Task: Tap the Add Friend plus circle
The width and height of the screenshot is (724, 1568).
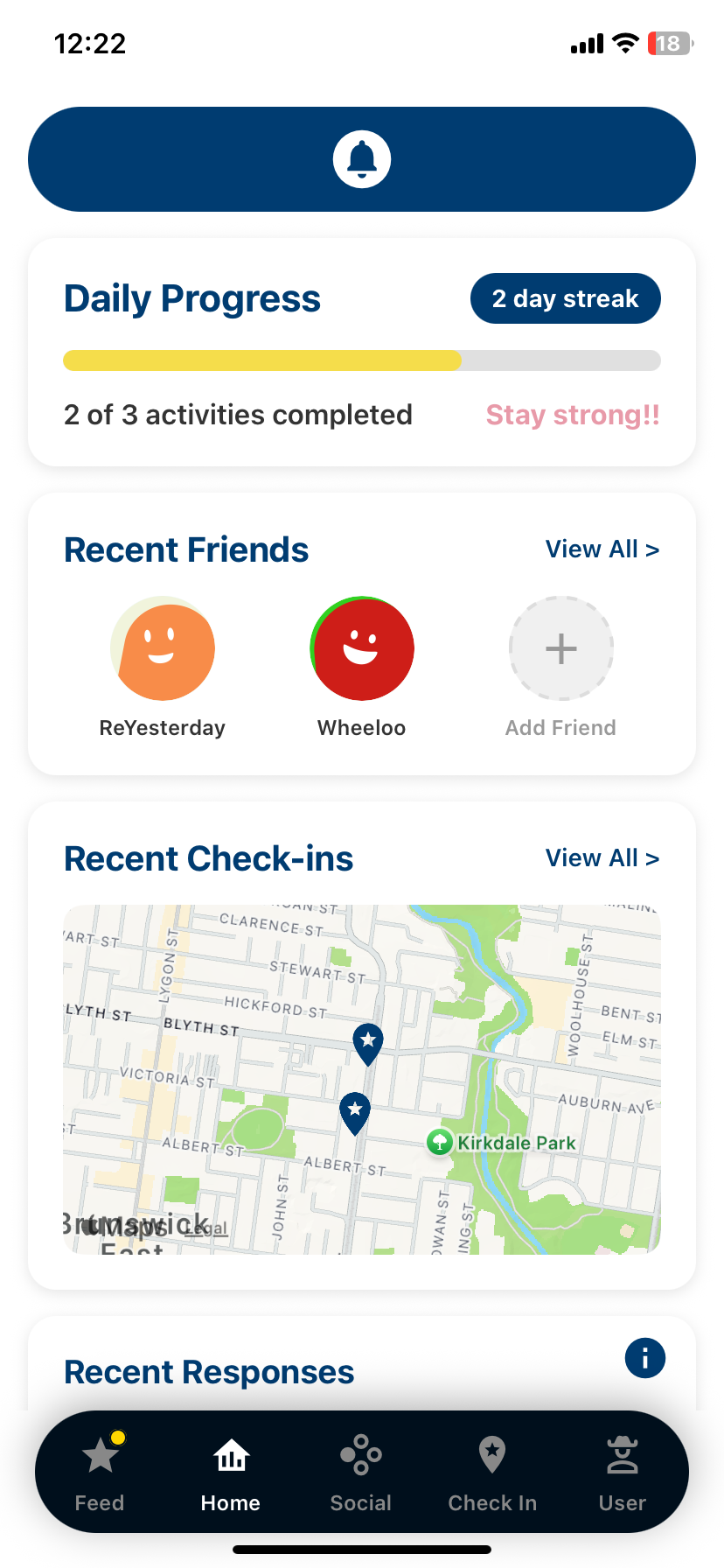Action: (560, 648)
